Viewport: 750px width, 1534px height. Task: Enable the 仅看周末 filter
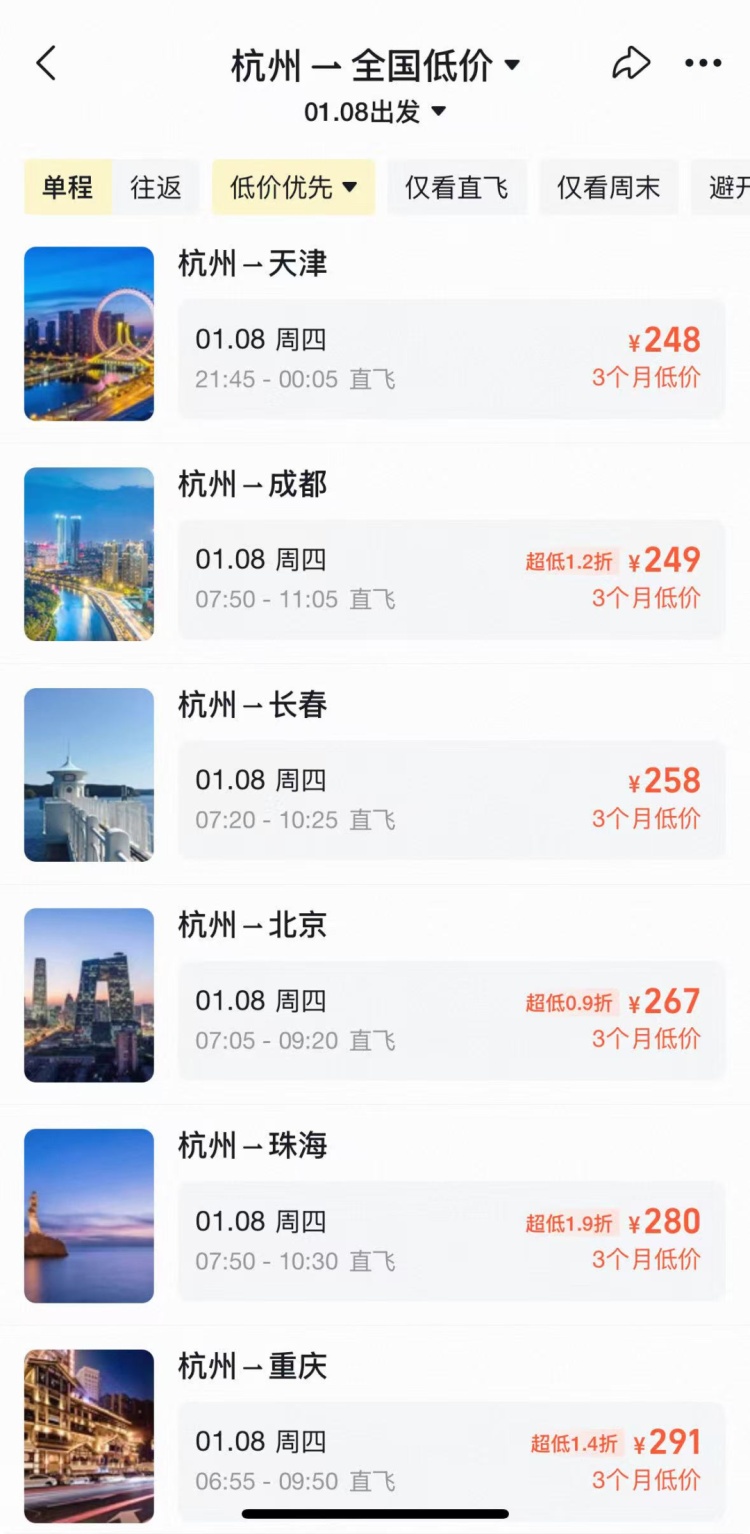608,187
